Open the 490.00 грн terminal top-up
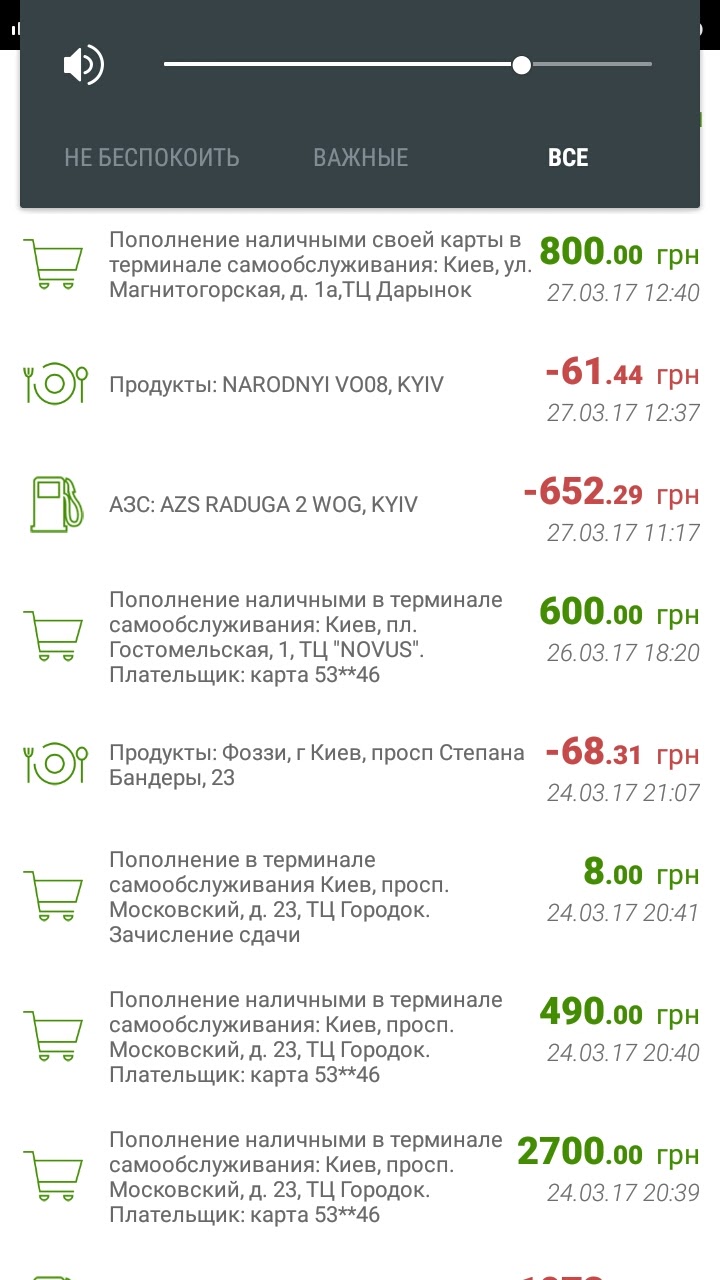The width and height of the screenshot is (720, 1280). coord(360,1037)
